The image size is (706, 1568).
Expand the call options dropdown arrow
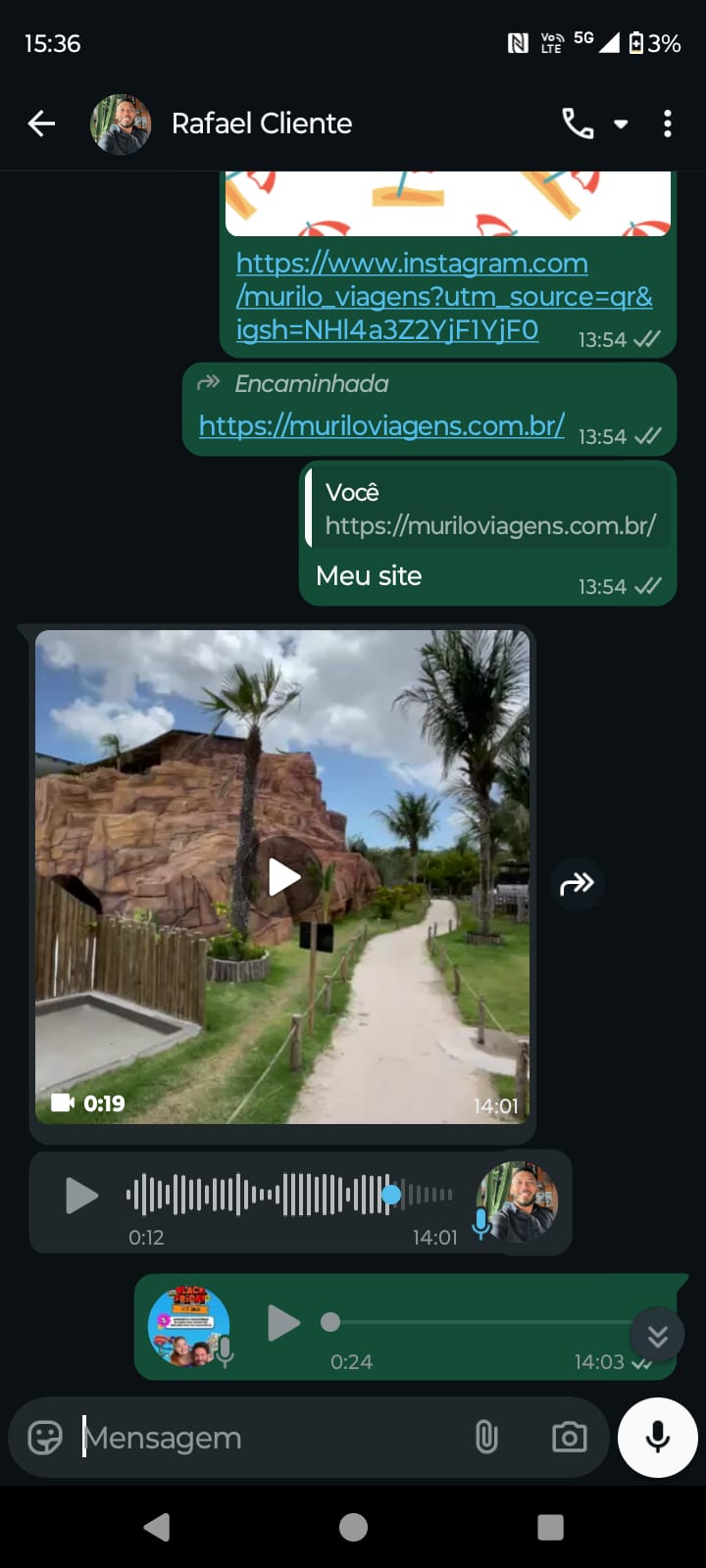click(621, 124)
